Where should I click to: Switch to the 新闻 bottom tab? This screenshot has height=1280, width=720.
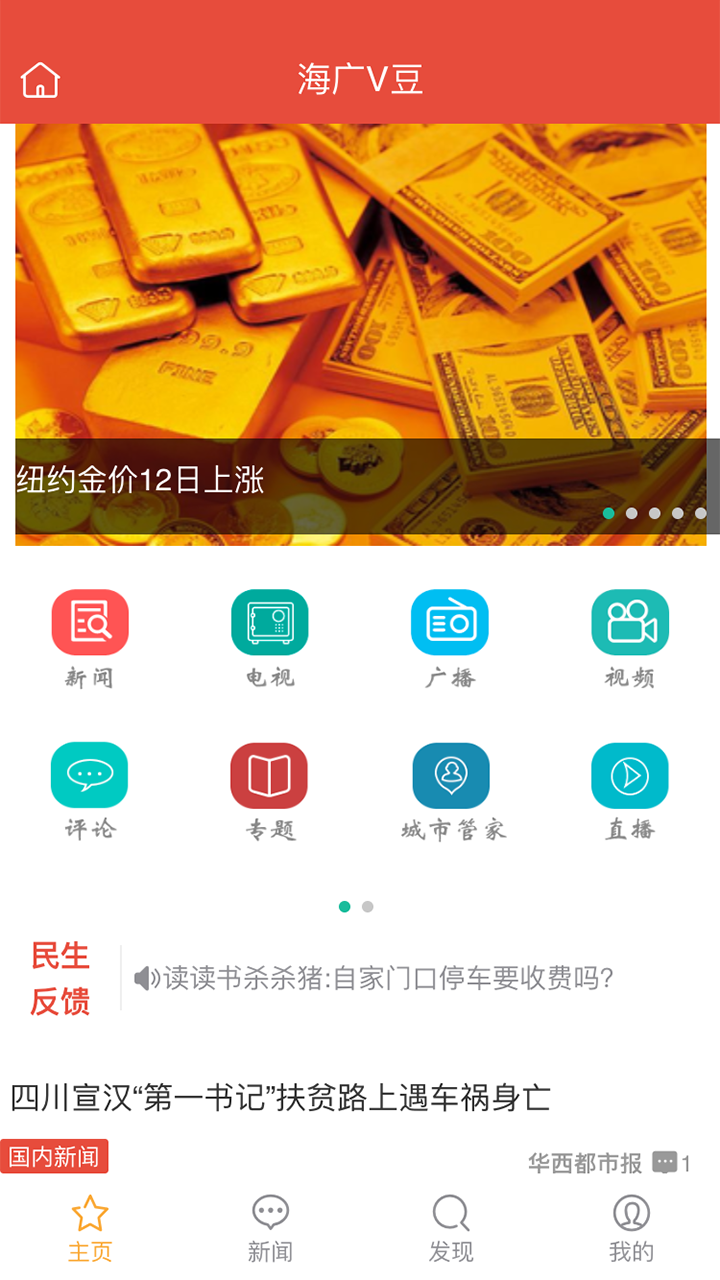click(x=270, y=1228)
